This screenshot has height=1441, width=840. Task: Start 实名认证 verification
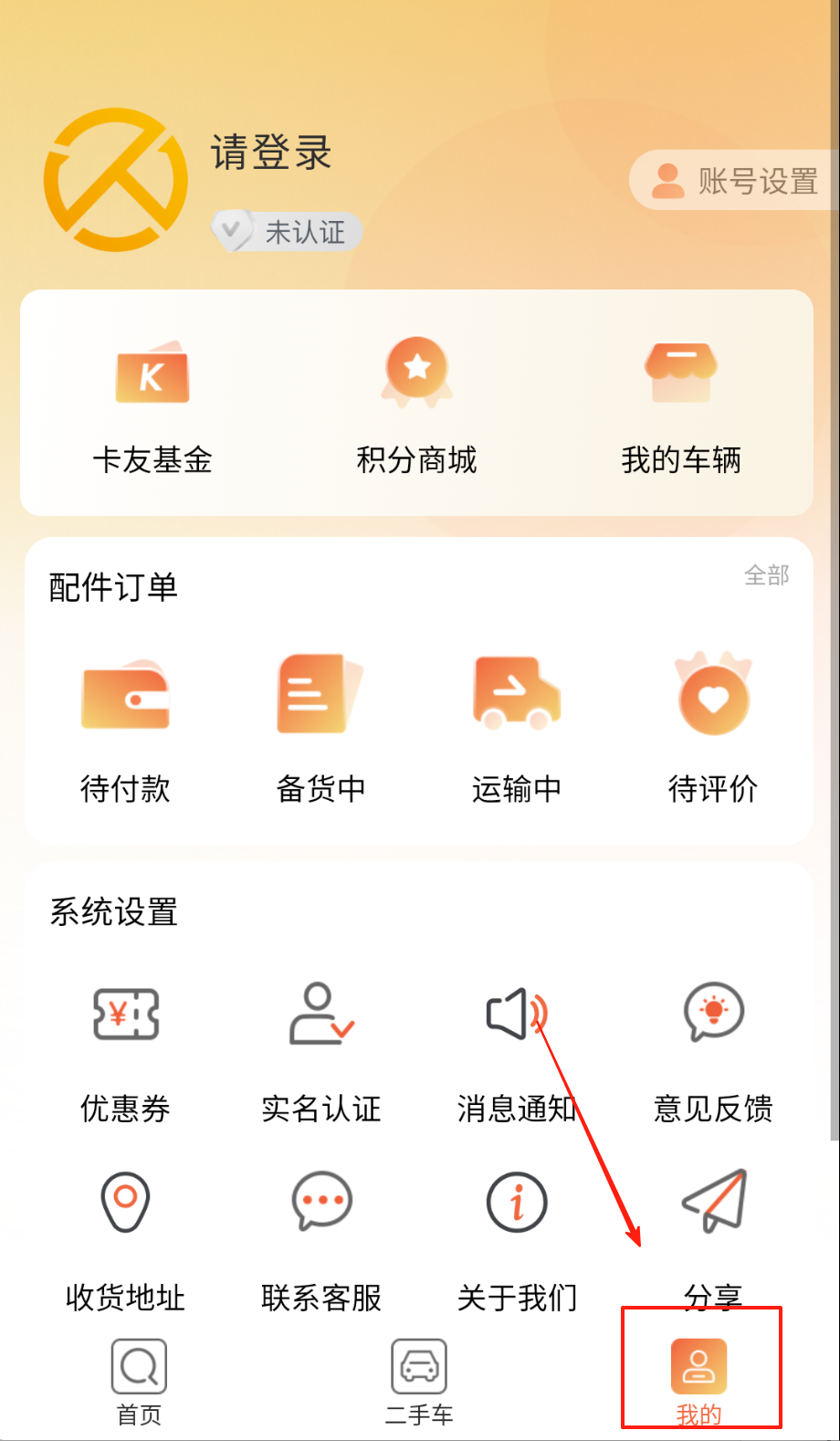pyautogui.click(x=320, y=1052)
